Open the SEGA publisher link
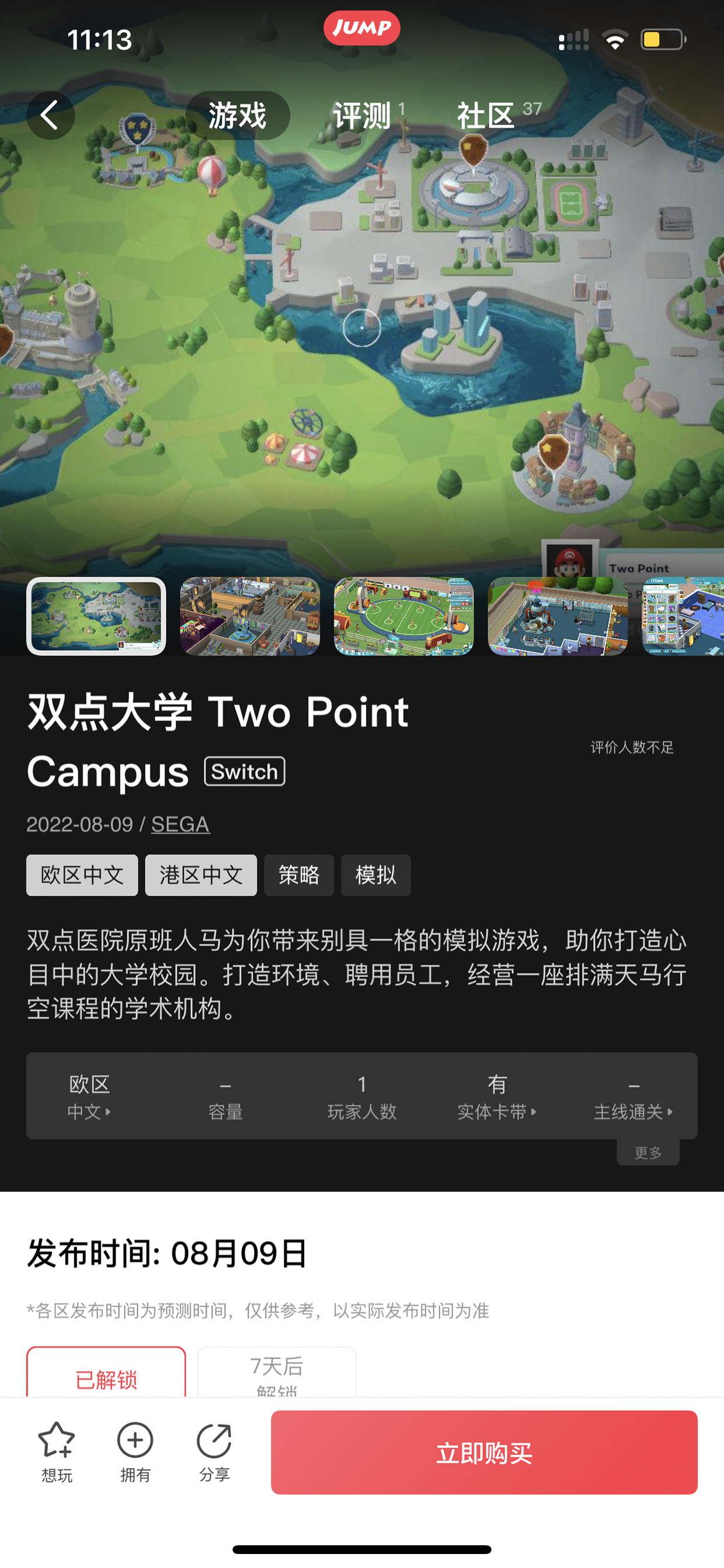This screenshot has width=724, height=1568. (180, 824)
